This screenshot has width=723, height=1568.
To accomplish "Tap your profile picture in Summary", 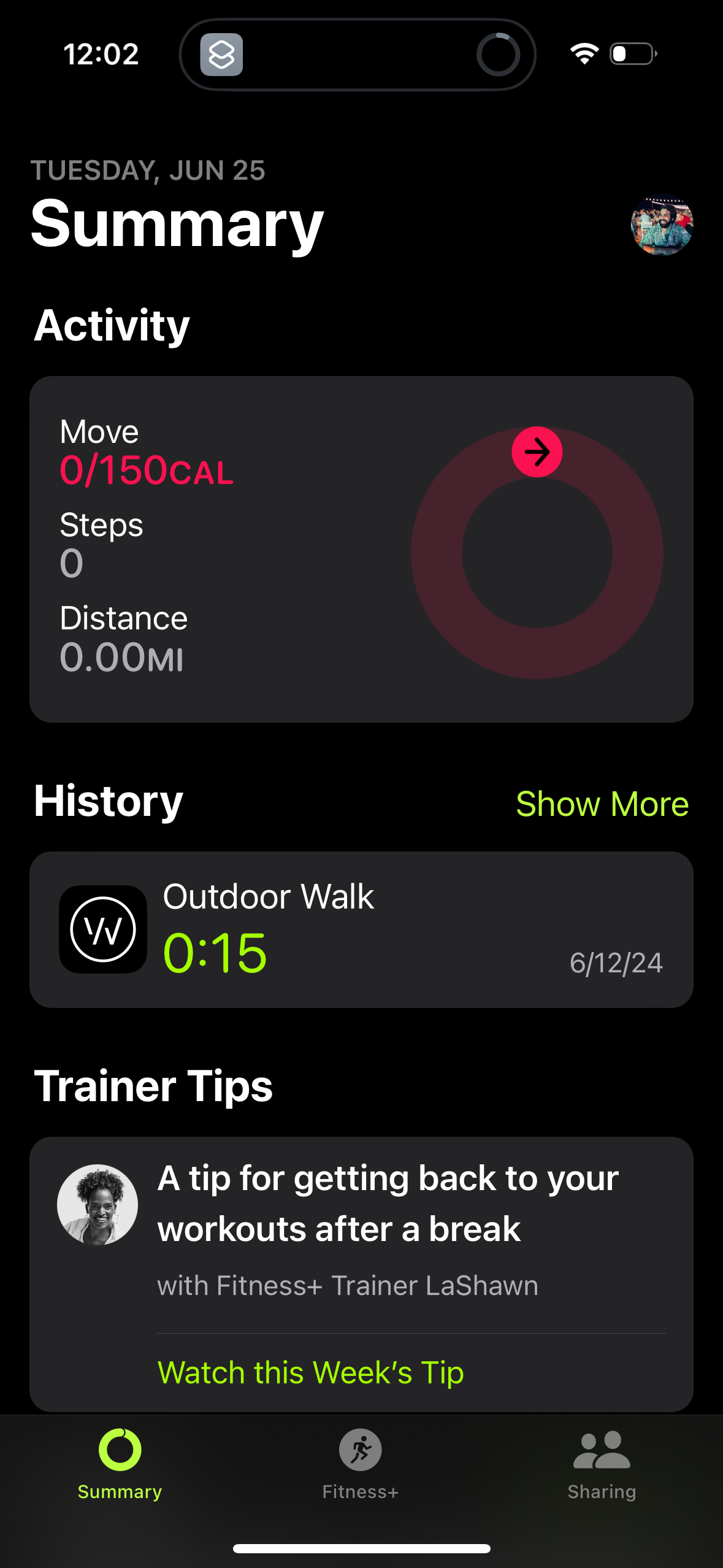I will coord(661,226).
